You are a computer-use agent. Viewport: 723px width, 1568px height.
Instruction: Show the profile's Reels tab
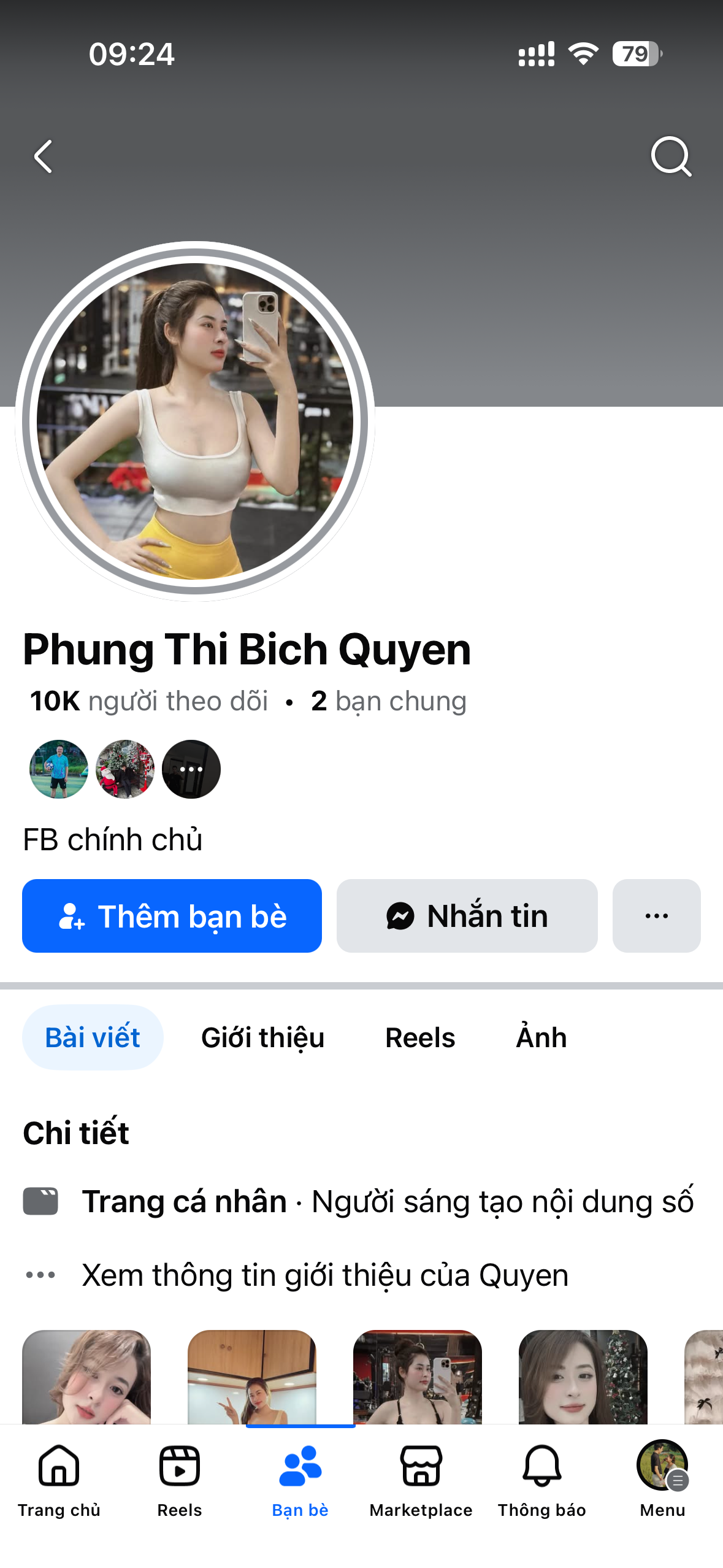[420, 1037]
